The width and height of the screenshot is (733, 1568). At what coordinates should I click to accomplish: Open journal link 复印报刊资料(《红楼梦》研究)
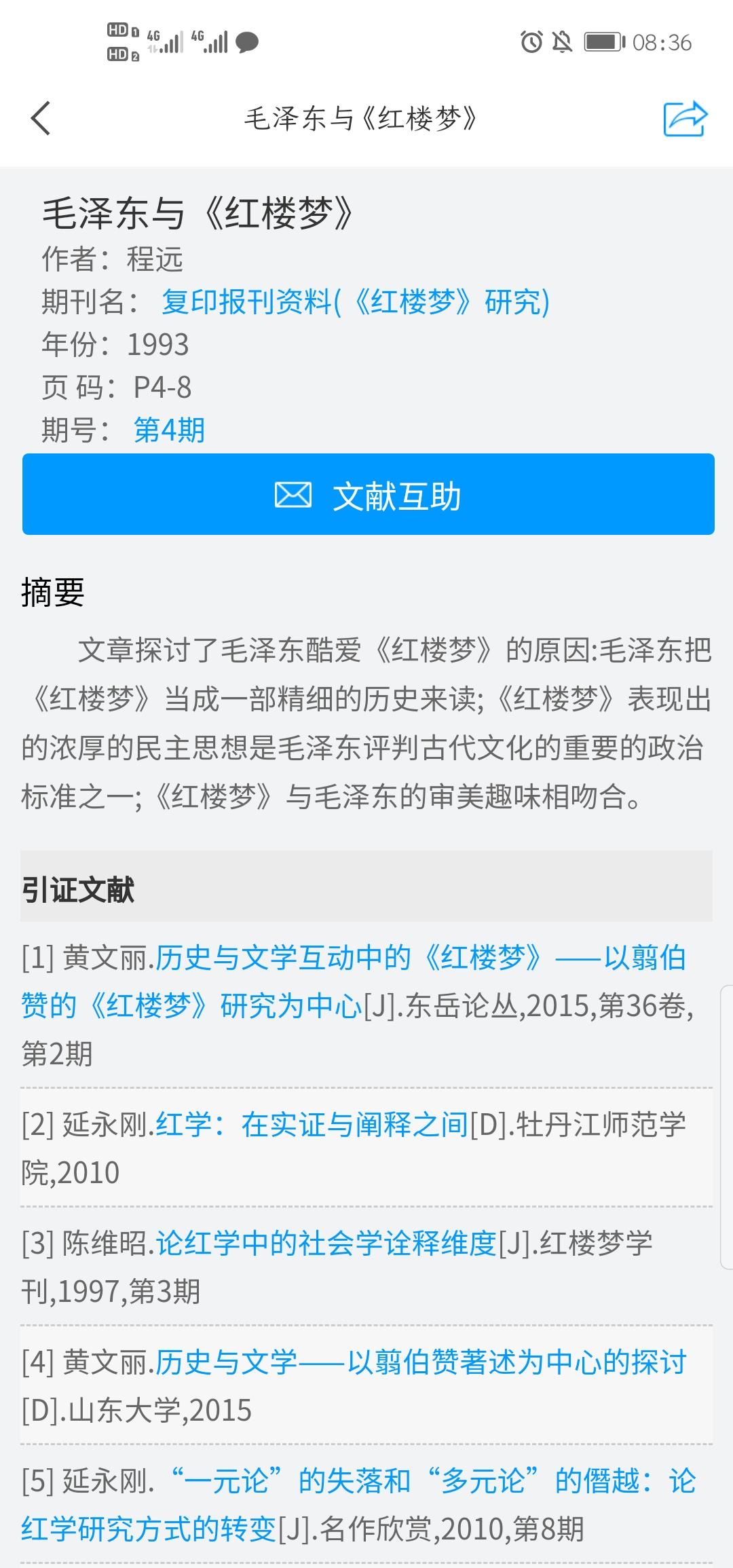point(355,301)
